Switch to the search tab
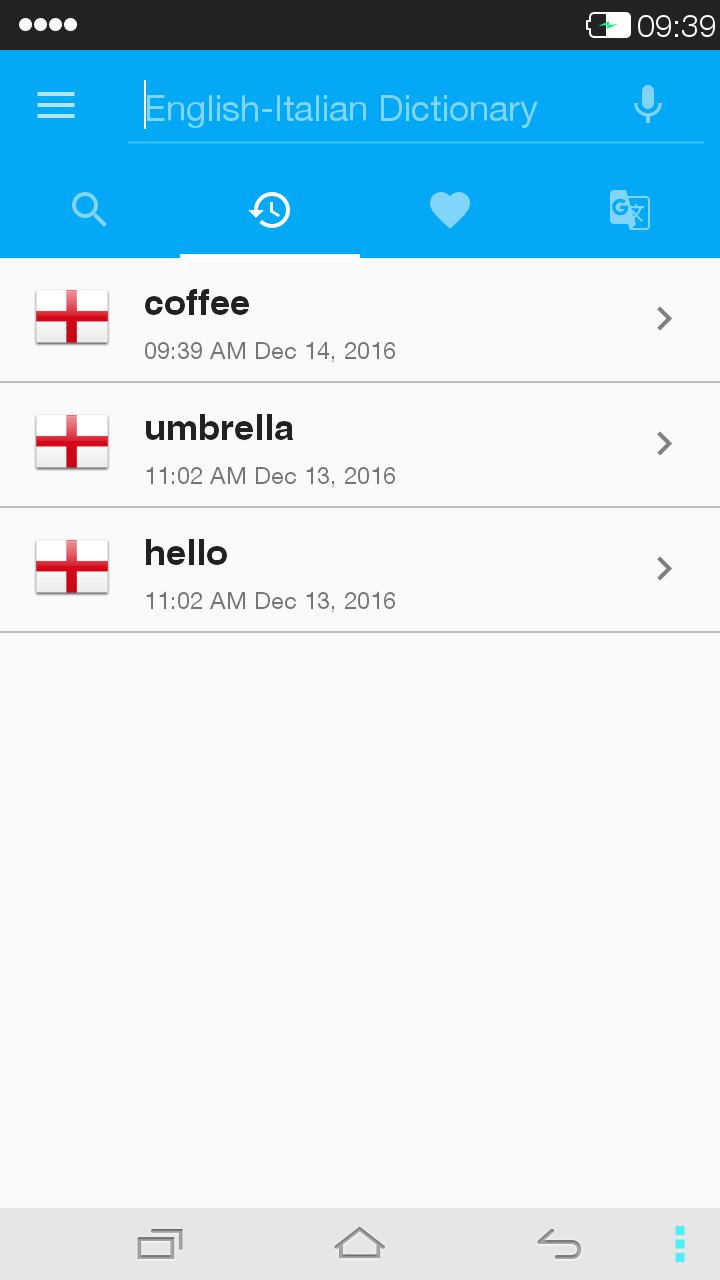The height and width of the screenshot is (1280, 720). click(x=90, y=210)
